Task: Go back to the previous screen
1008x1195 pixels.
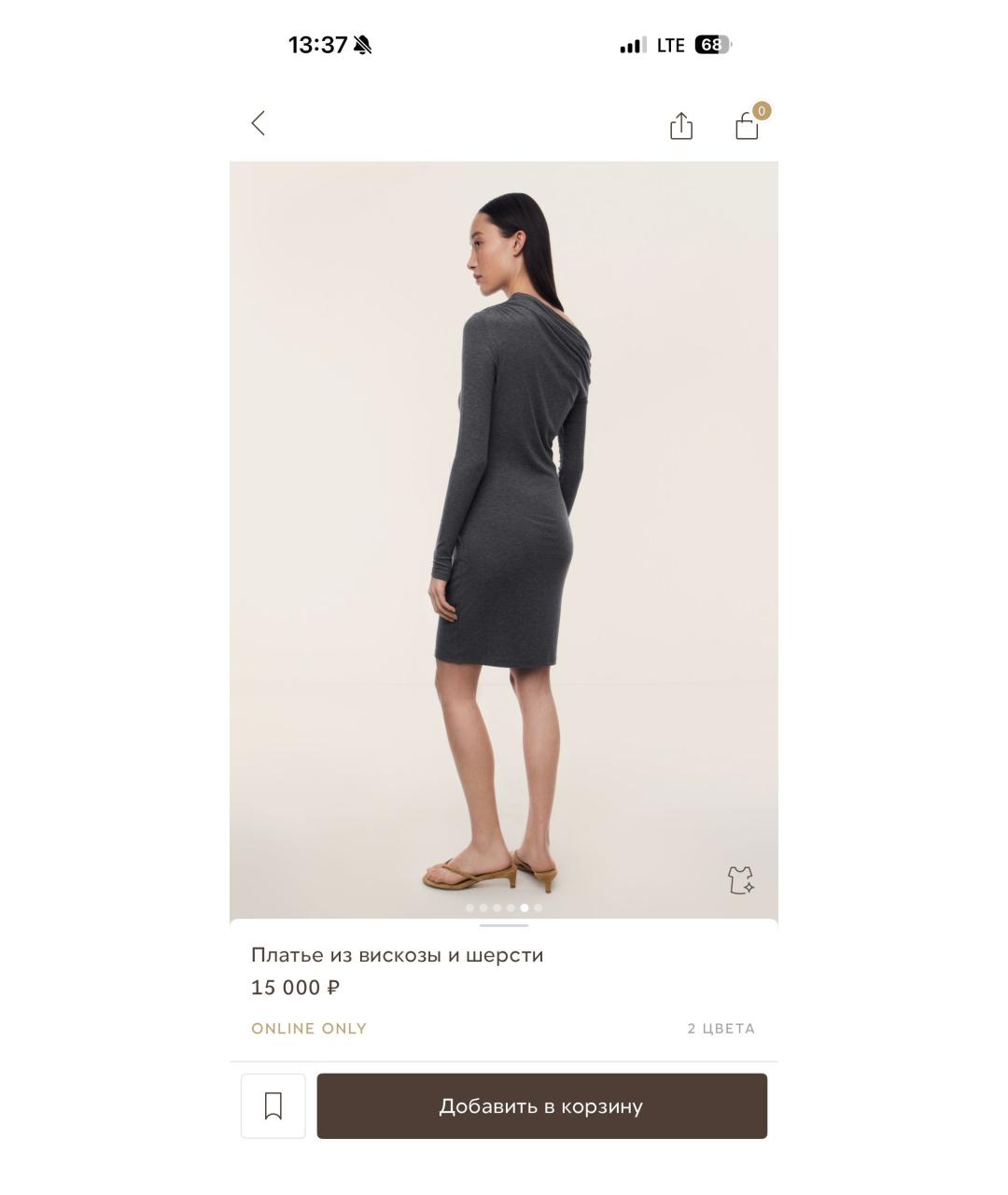Action: pyautogui.click(x=259, y=123)
